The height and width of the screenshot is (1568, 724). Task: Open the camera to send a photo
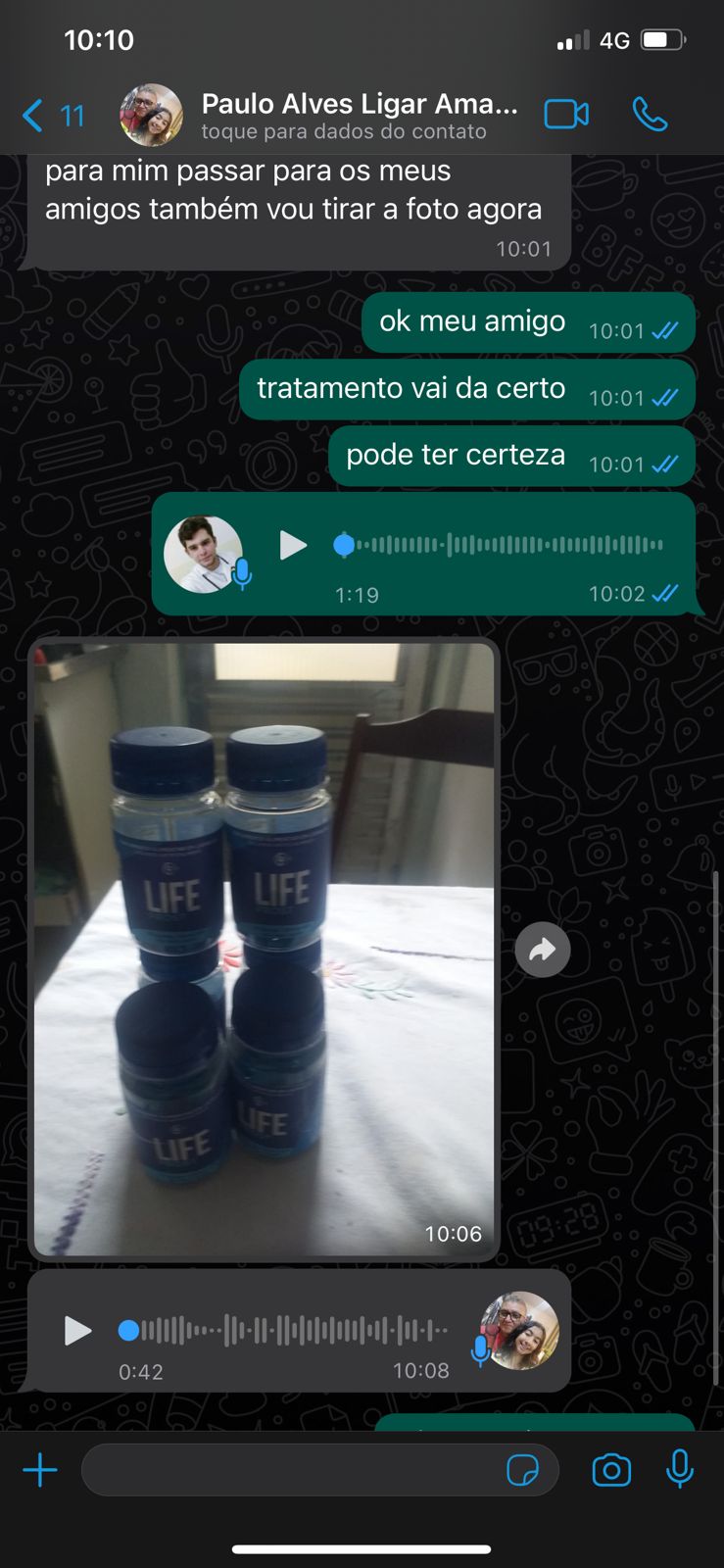tap(611, 1470)
